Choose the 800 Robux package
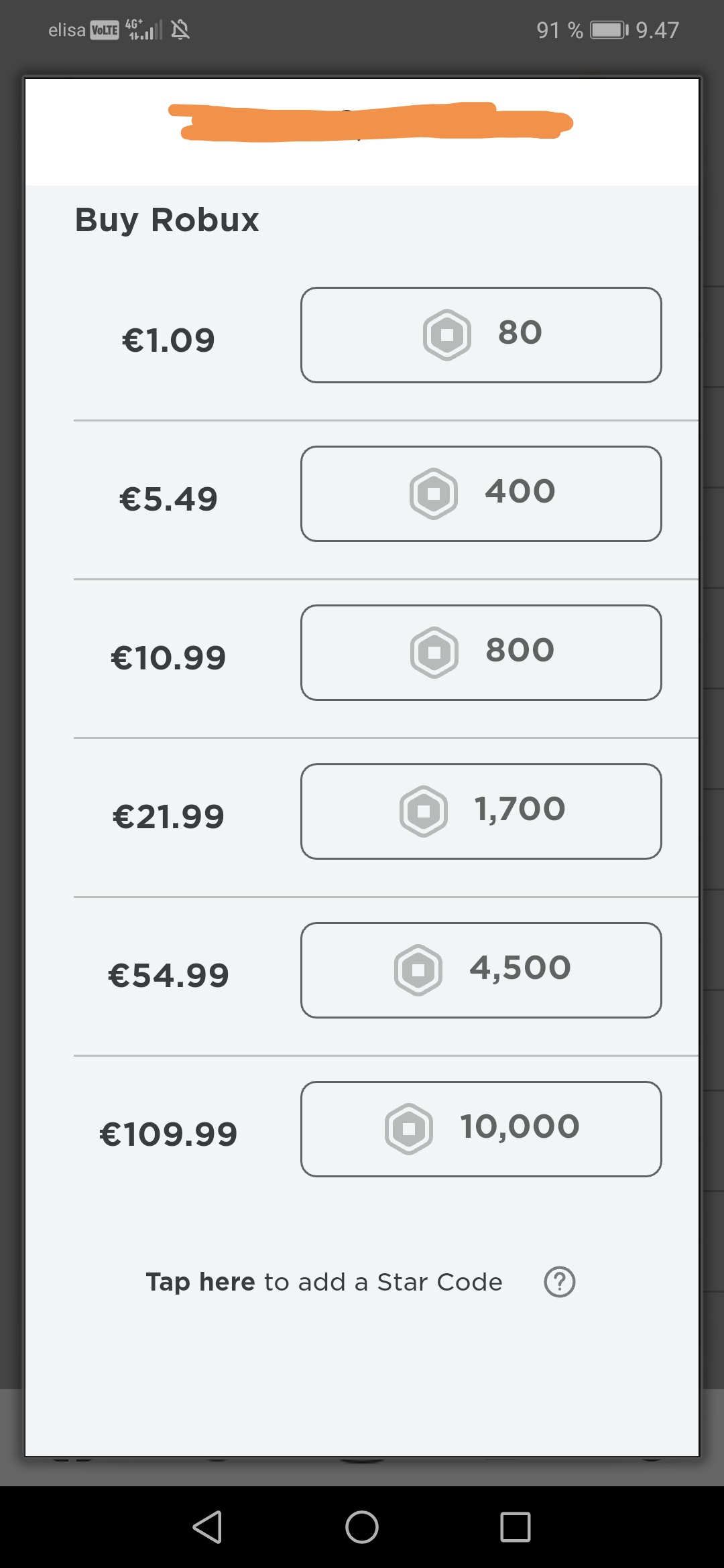This screenshot has width=724, height=1568. coord(481,653)
